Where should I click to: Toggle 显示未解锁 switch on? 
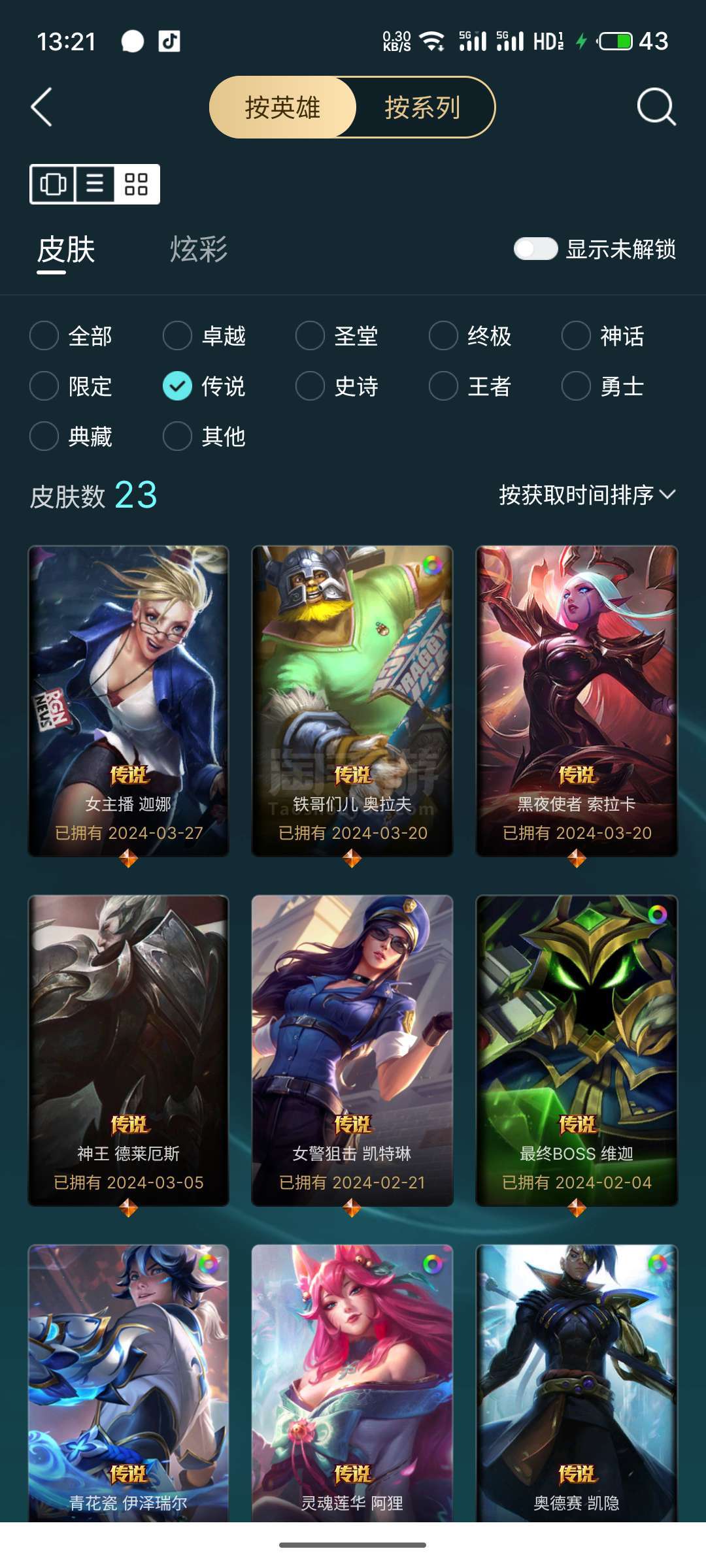click(x=535, y=249)
